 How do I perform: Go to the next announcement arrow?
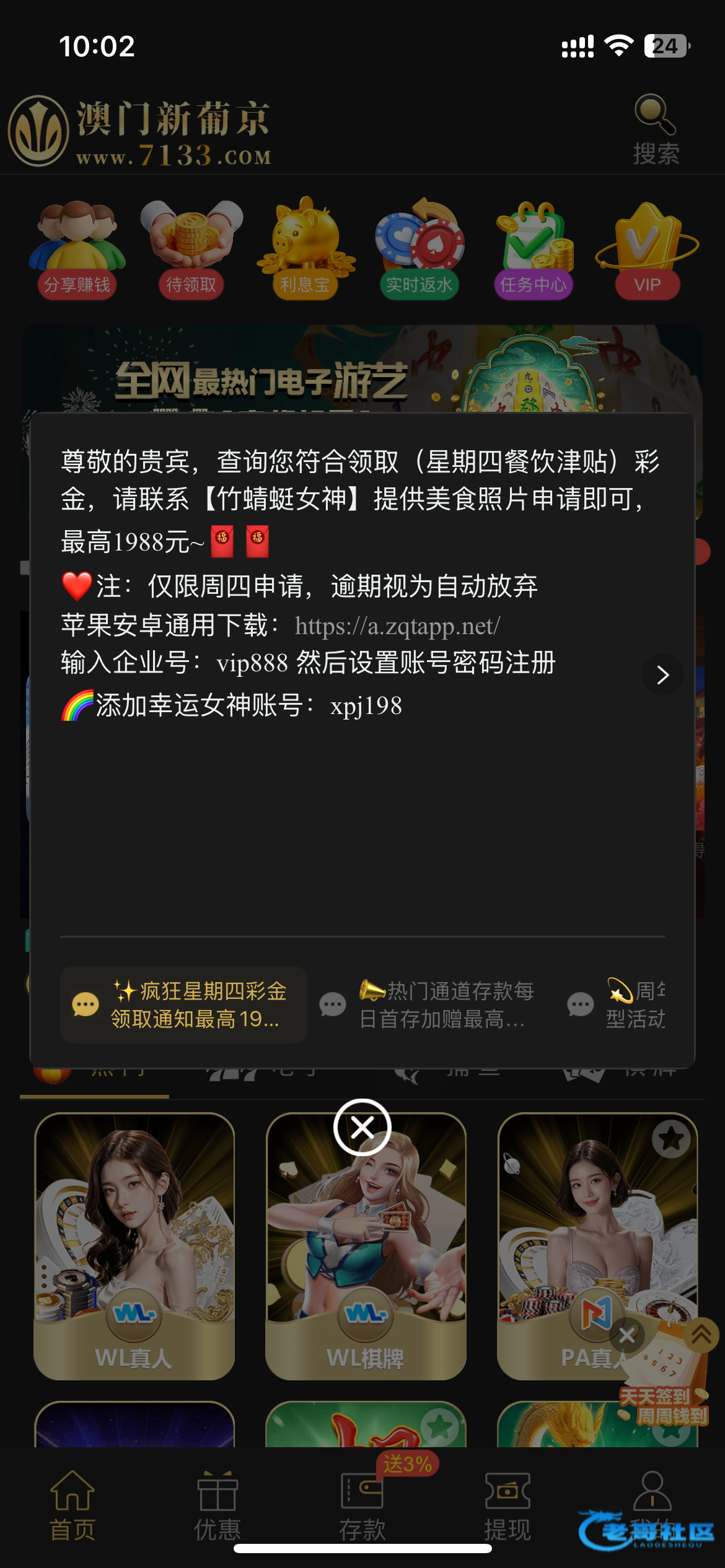pyautogui.click(x=662, y=674)
